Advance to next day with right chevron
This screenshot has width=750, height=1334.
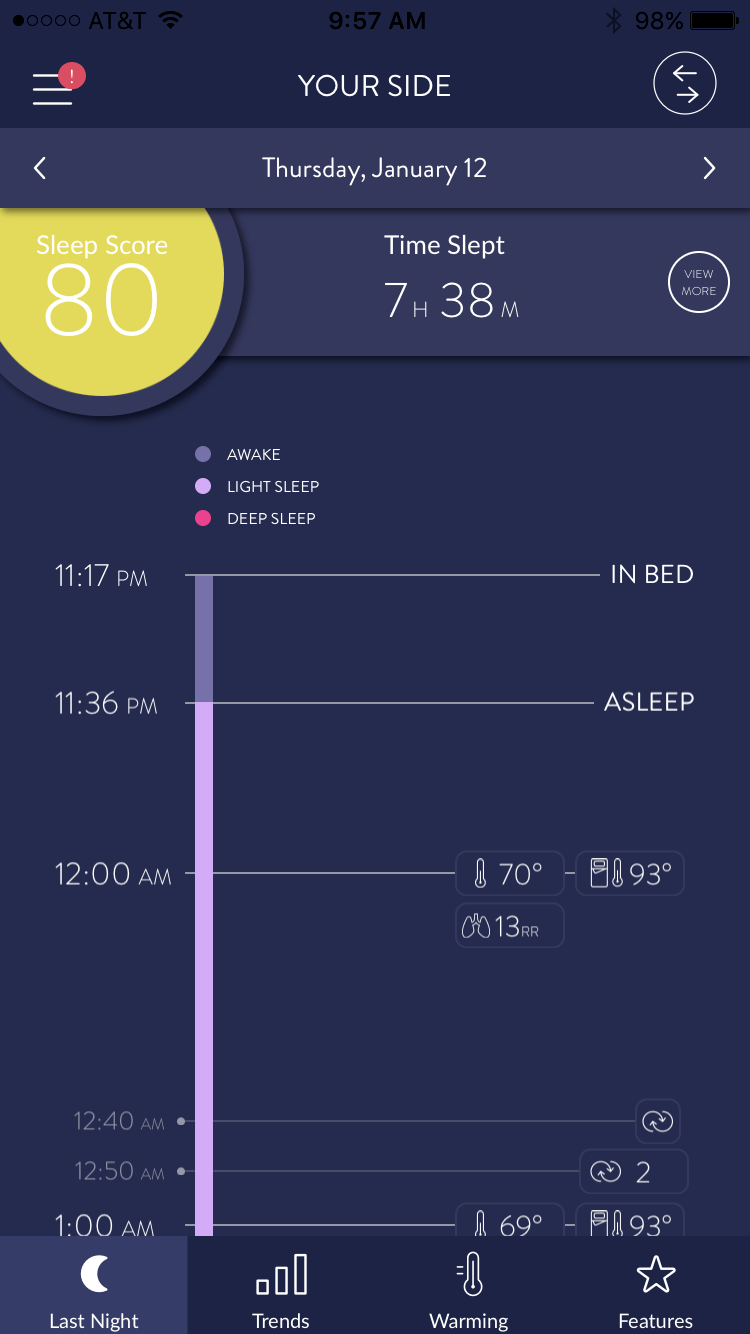tap(710, 168)
